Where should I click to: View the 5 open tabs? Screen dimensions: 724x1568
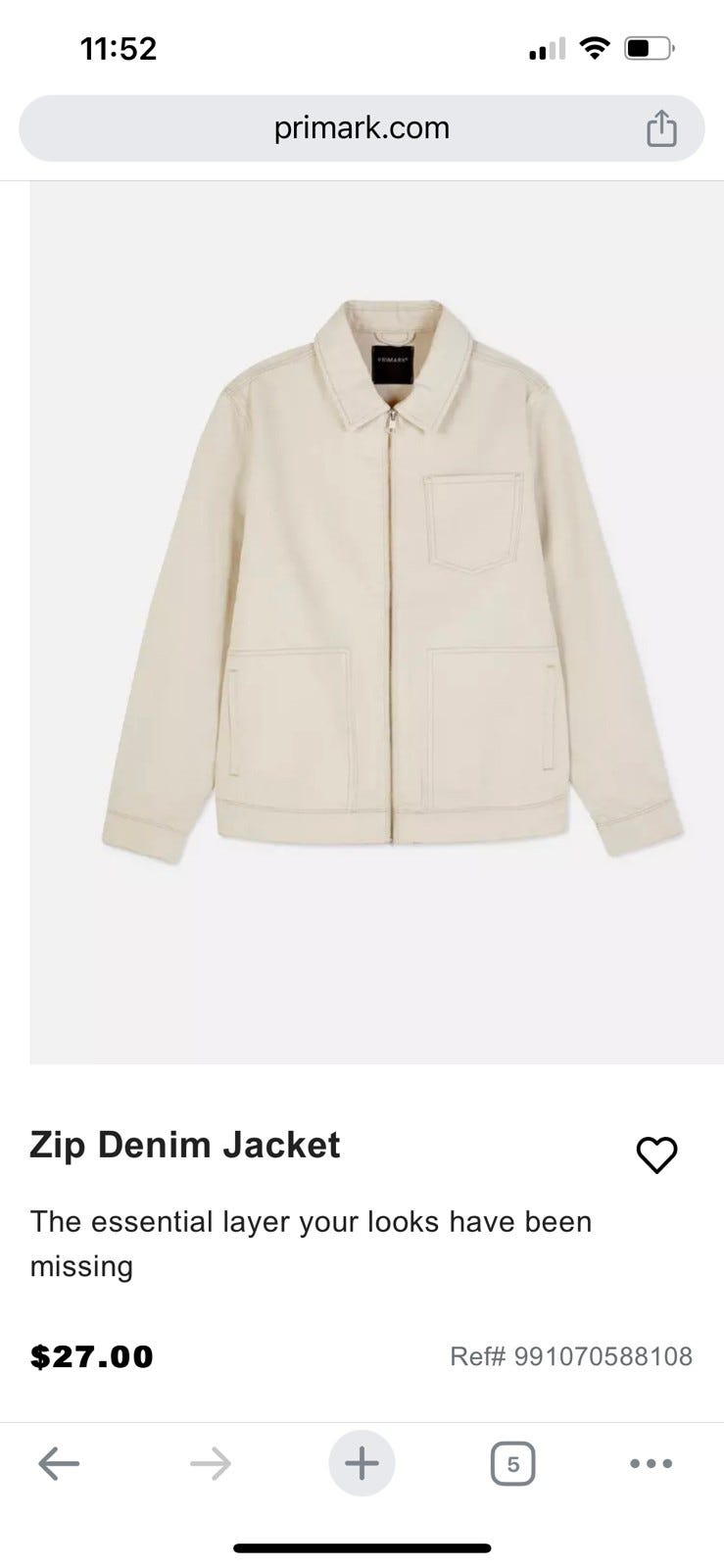pos(512,1464)
